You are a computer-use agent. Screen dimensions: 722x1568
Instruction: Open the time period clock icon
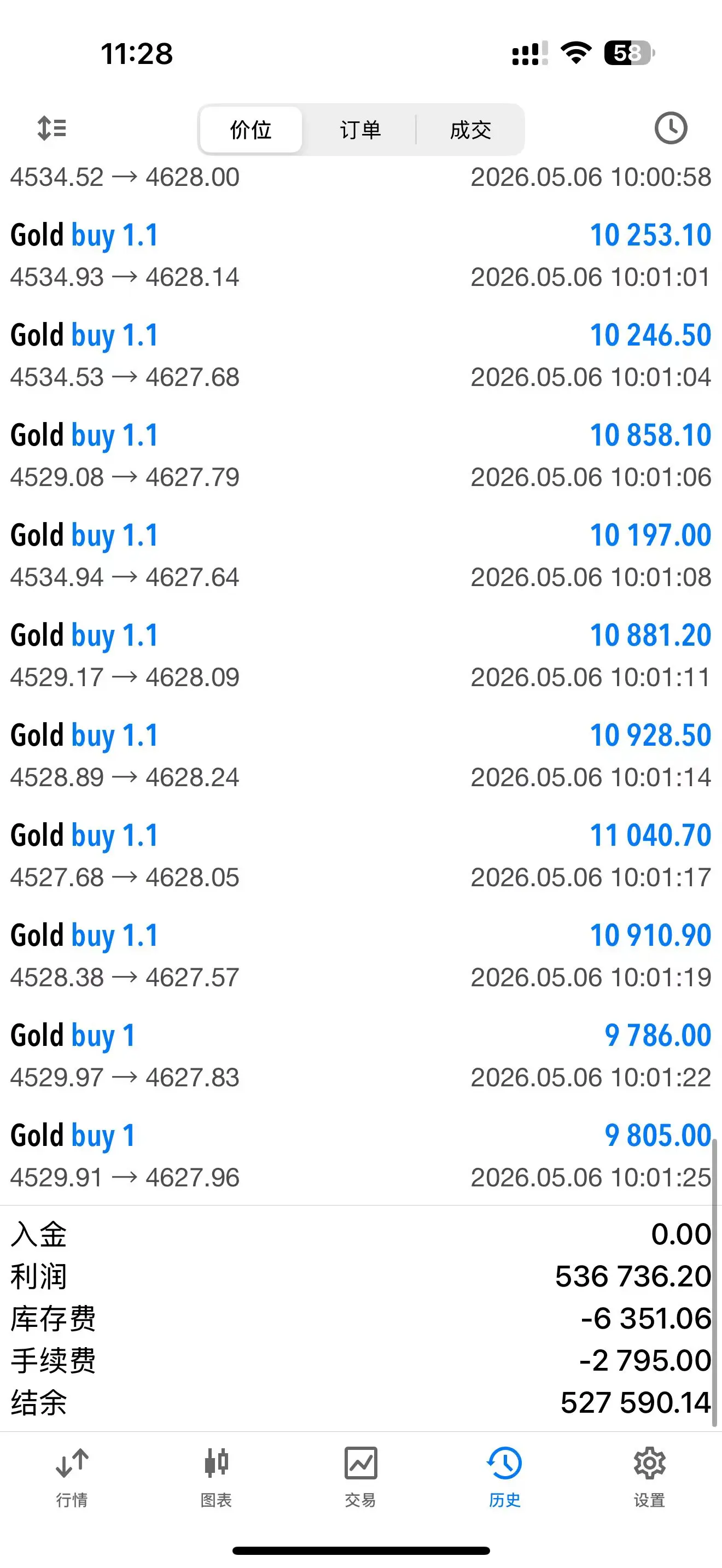(670, 128)
